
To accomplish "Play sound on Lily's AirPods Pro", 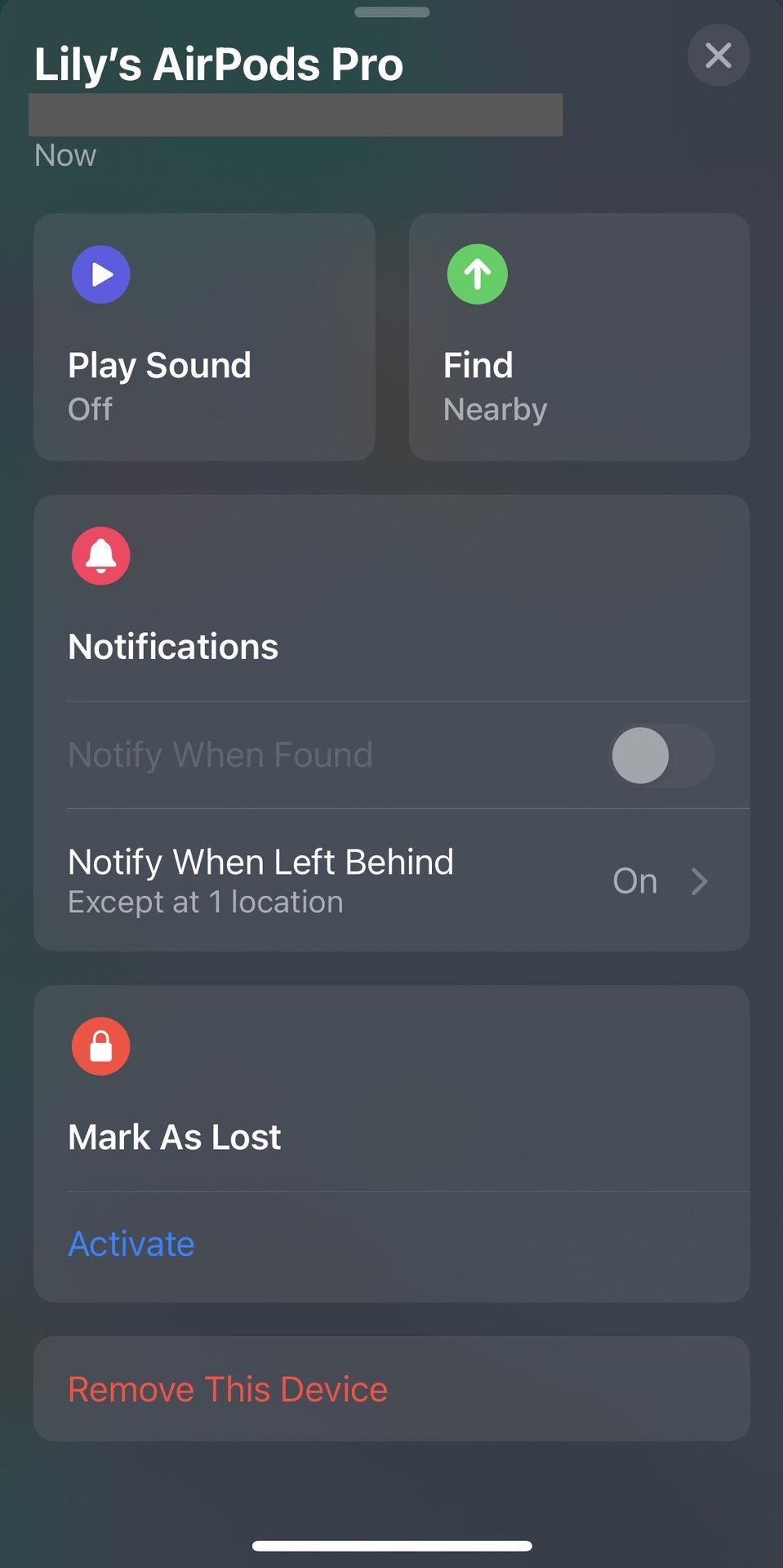I will tap(204, 336).
